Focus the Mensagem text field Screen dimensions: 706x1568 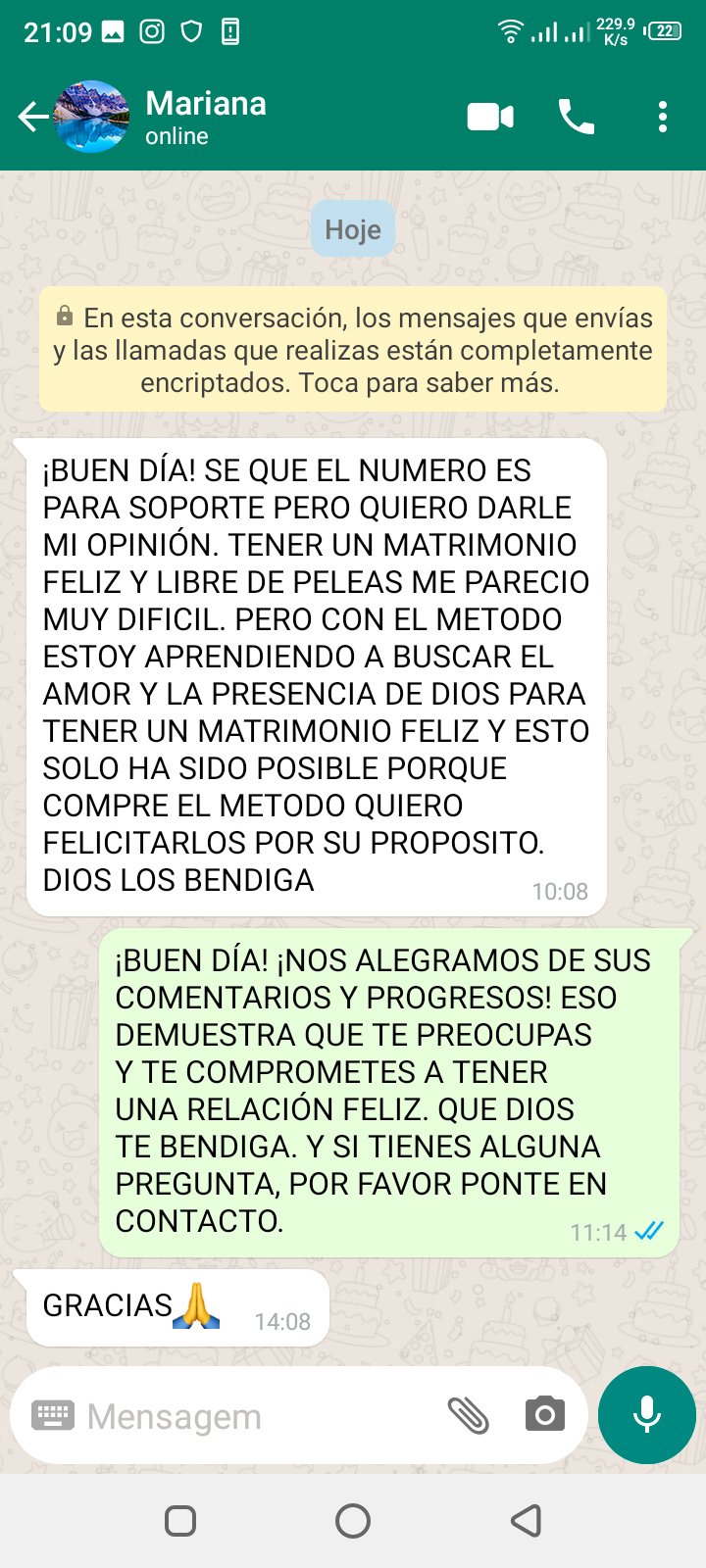coord(255,1416)
